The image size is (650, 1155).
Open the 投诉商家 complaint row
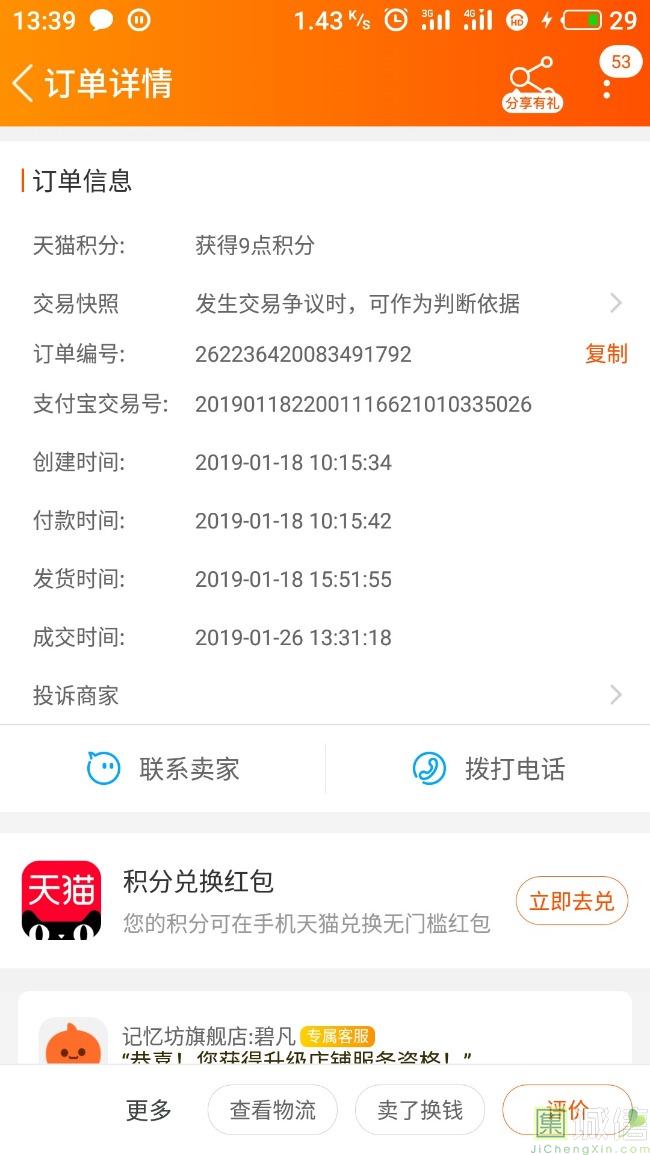coord(325,695)
